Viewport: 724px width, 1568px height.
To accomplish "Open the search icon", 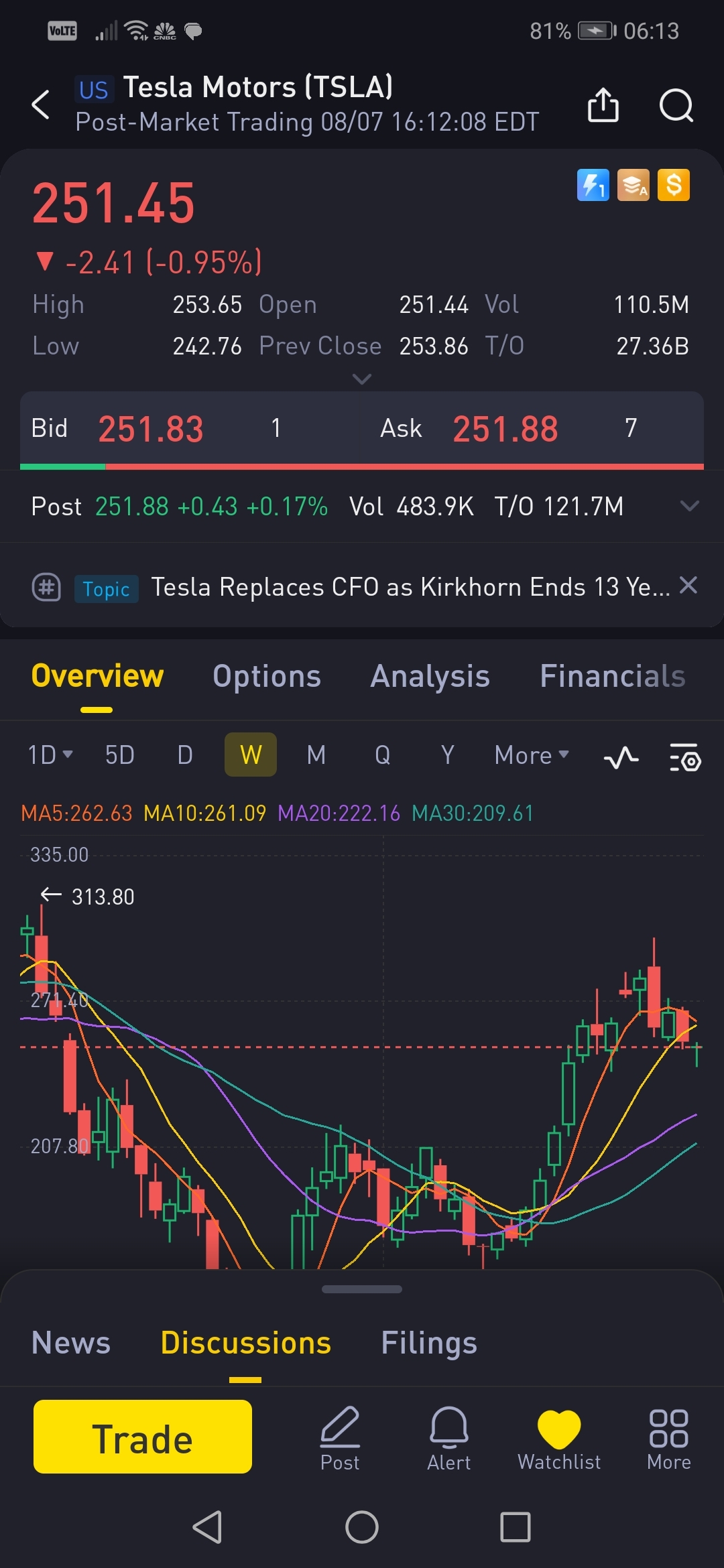I will click(676, 105).
